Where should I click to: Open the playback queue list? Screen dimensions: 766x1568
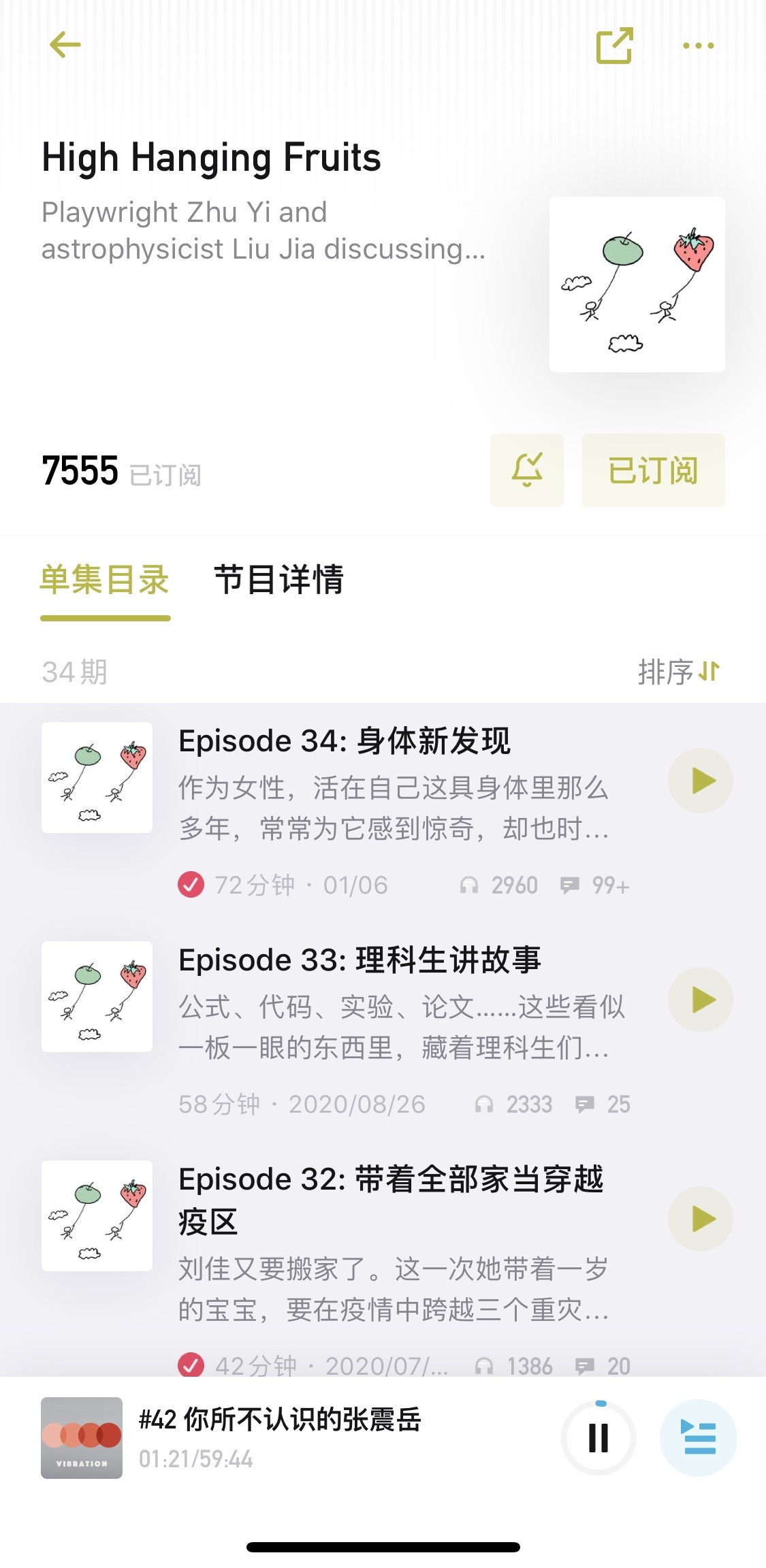tap(698, 1438)
